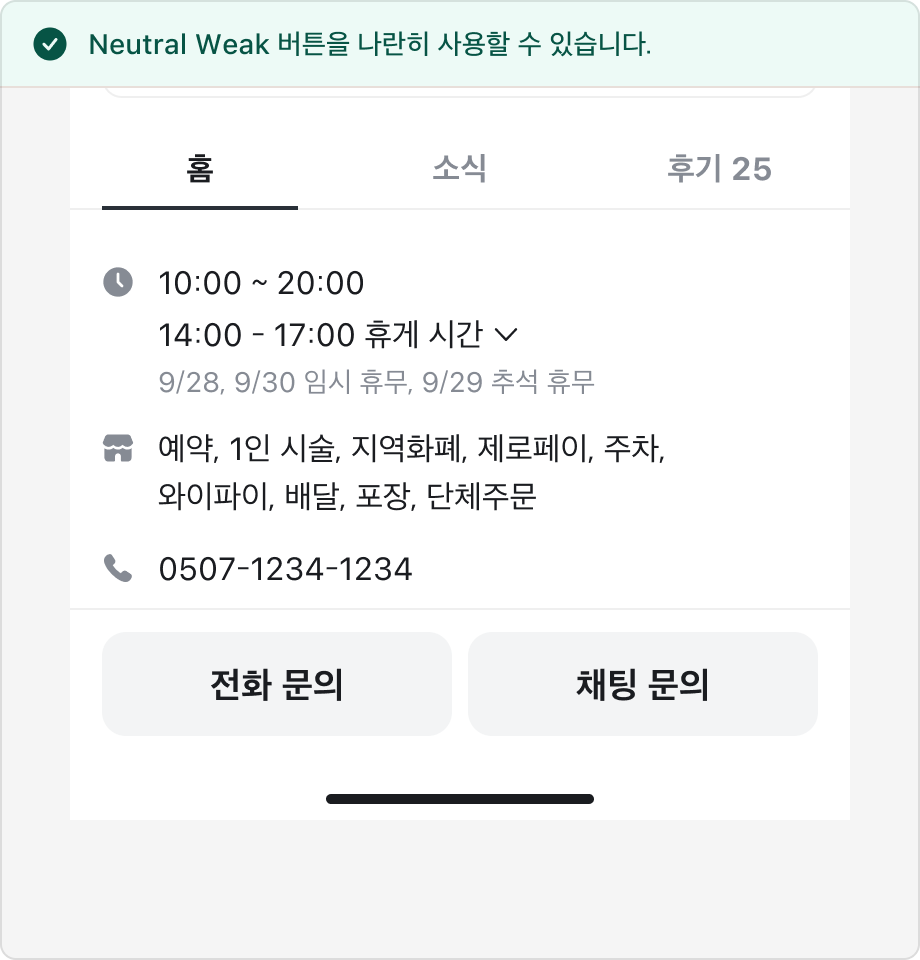Click the store icon beside amenities list

pyautogui.click(x=118, y=448)
